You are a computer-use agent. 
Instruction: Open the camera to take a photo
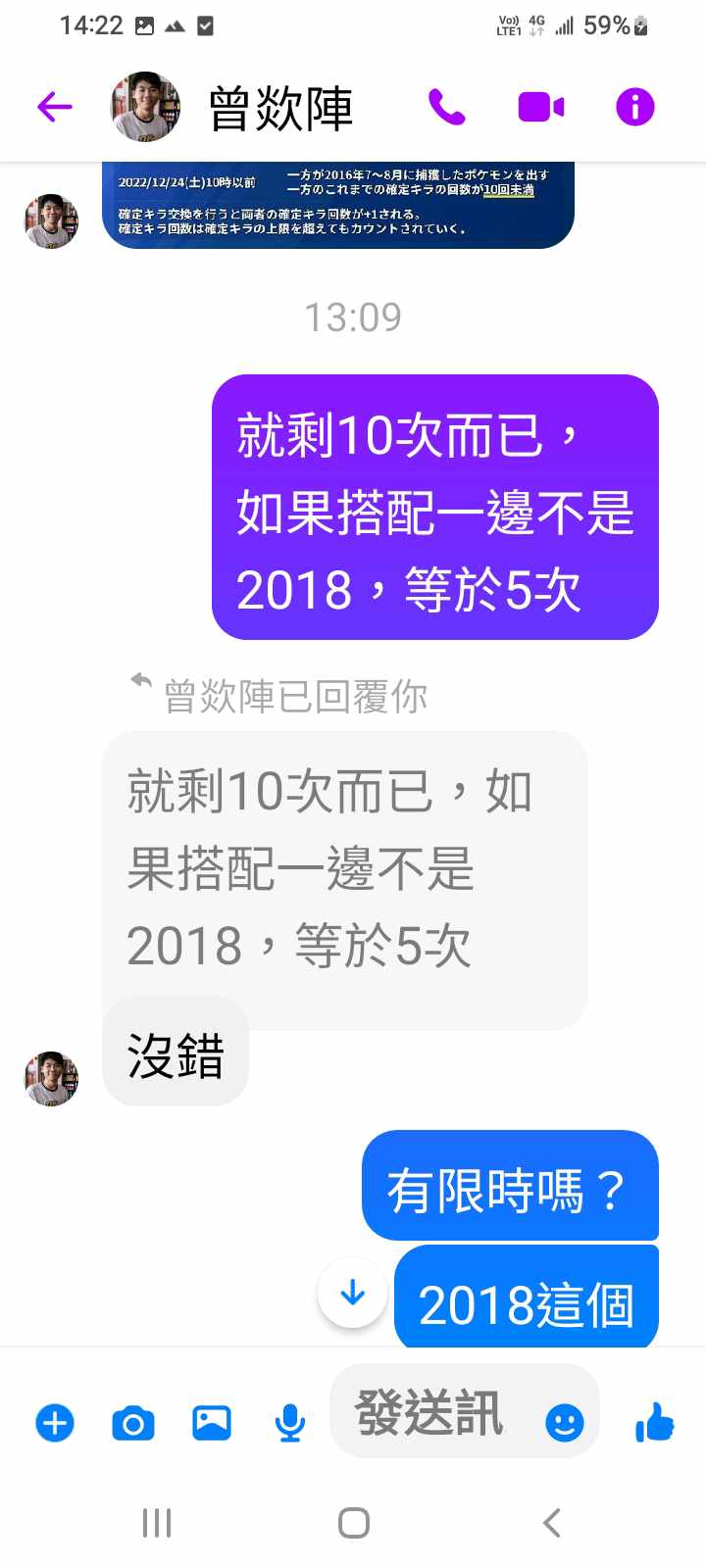pyautogui.click(x=133, y=1422)
